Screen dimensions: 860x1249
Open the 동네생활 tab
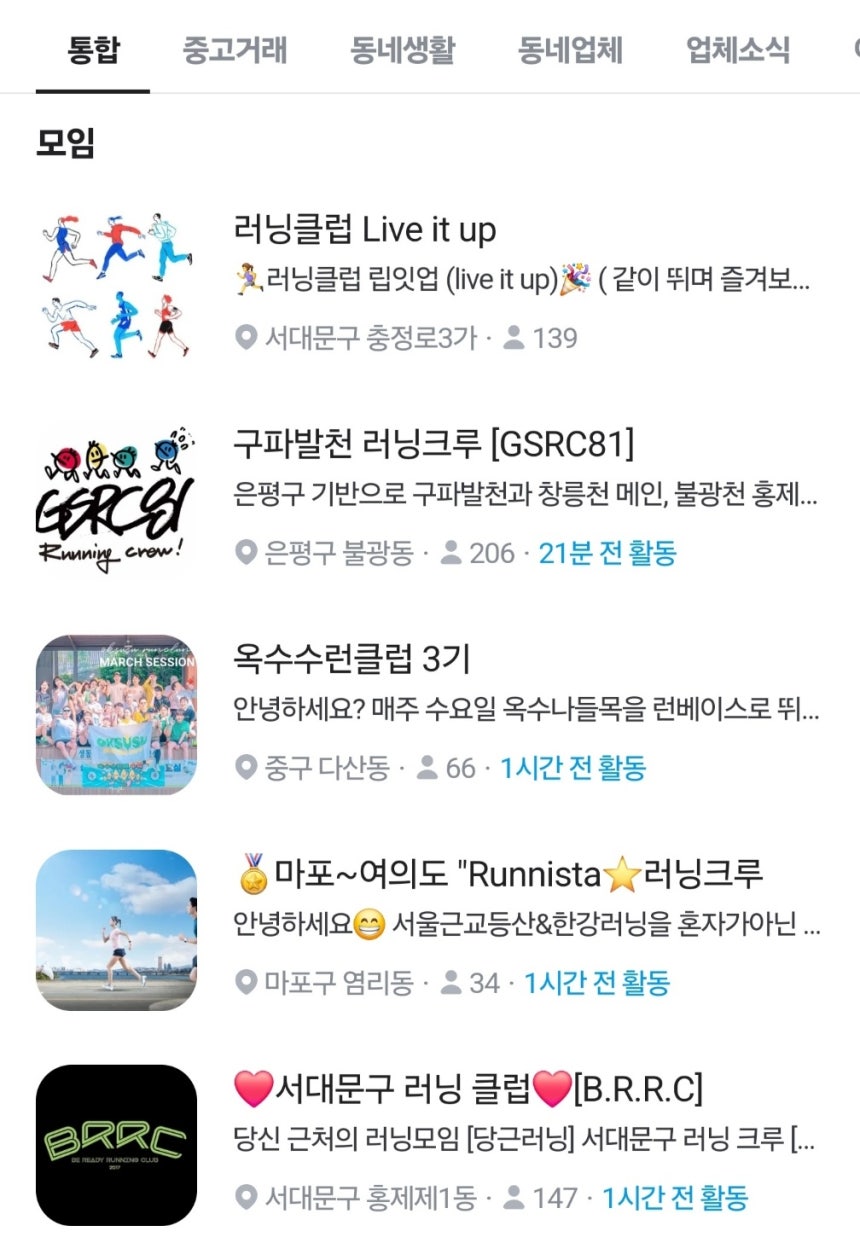(x=402, y=50)
